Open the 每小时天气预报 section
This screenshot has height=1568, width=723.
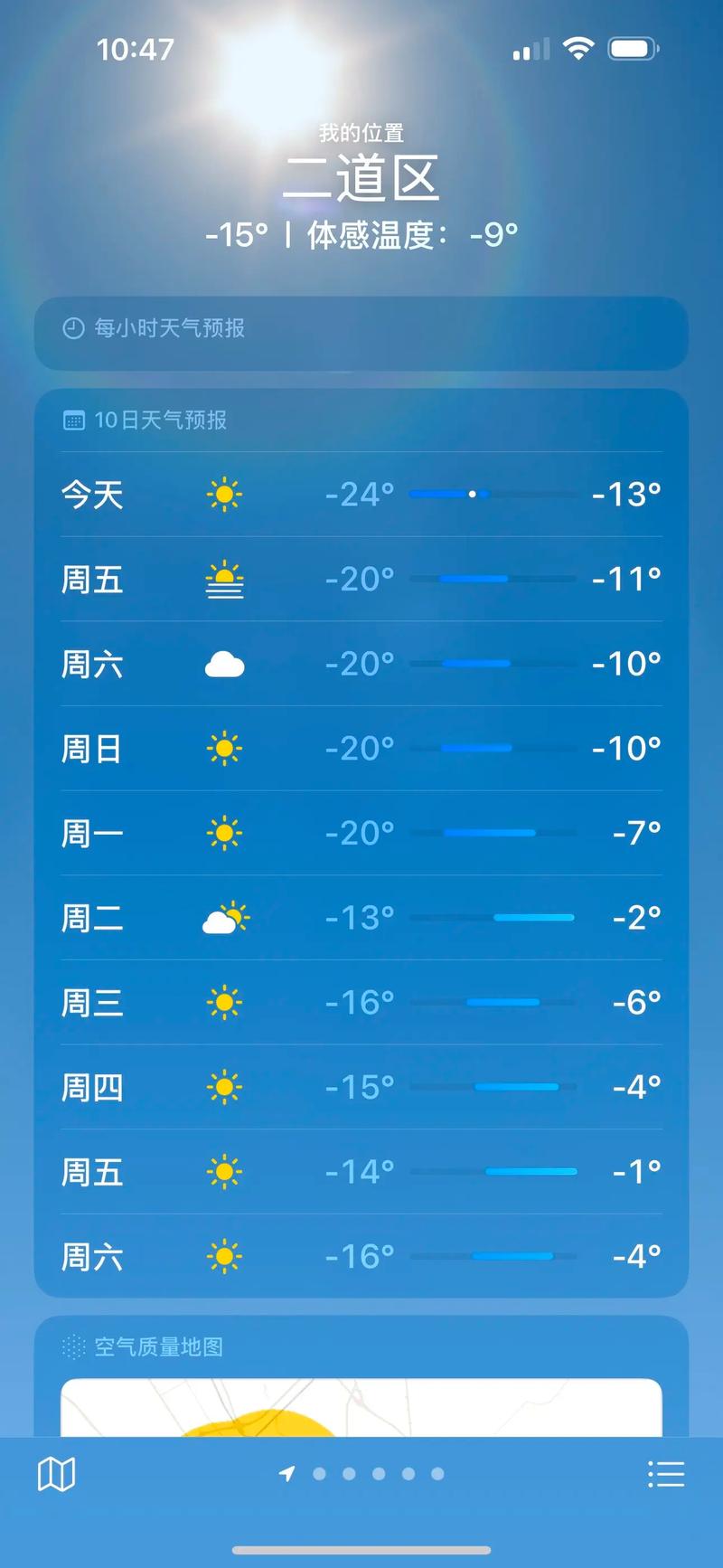360,330
